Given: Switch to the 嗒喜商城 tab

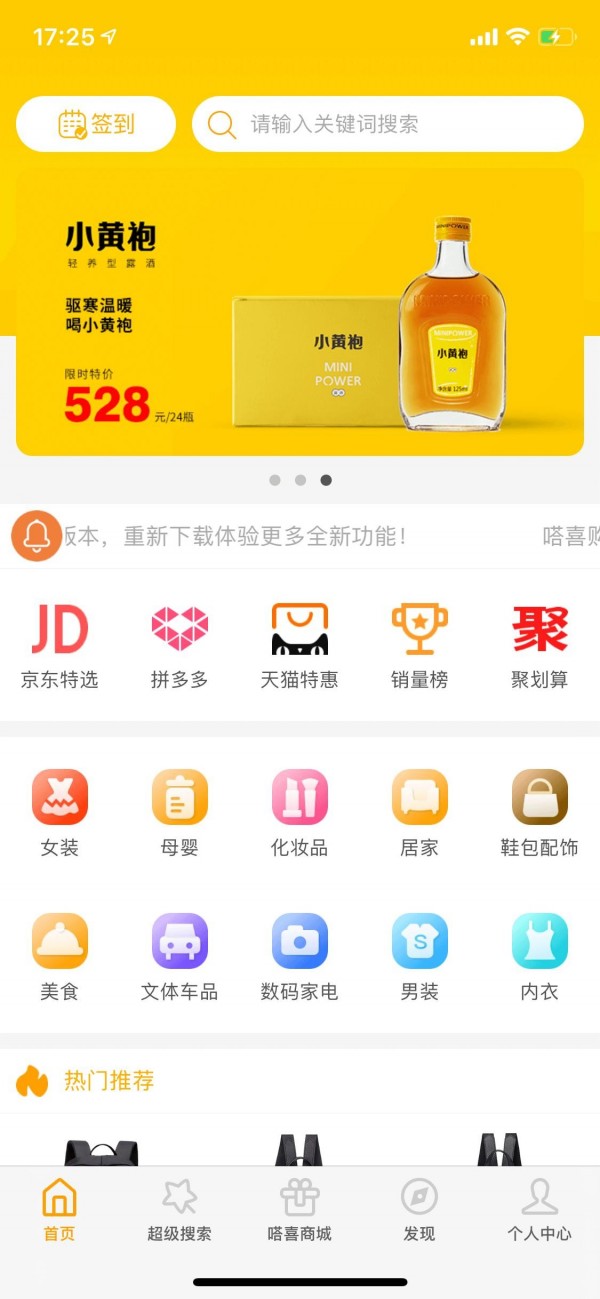Looking at the screenshot, I should coord(300,1209).
